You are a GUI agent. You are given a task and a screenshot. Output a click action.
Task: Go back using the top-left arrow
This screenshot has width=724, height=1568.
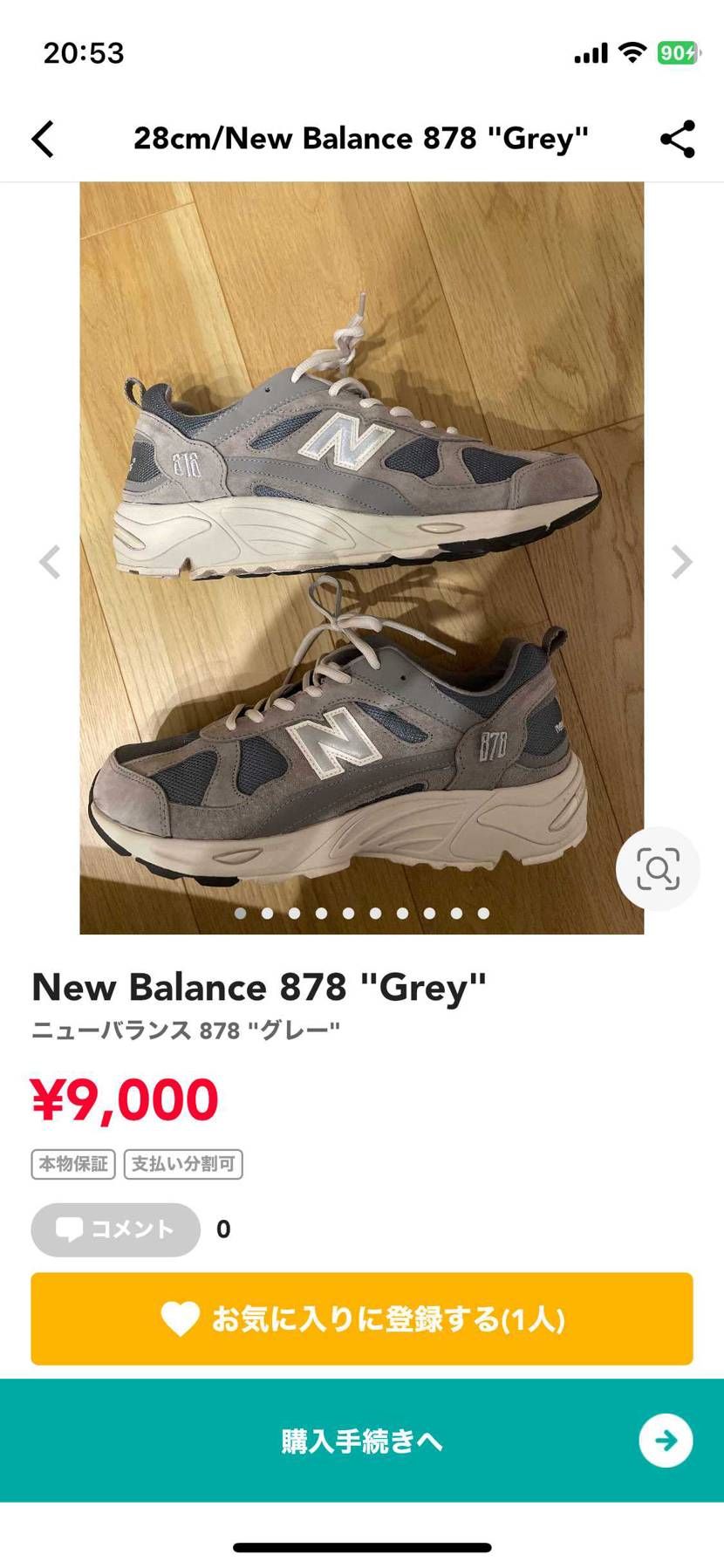click(x=43, y=139)
